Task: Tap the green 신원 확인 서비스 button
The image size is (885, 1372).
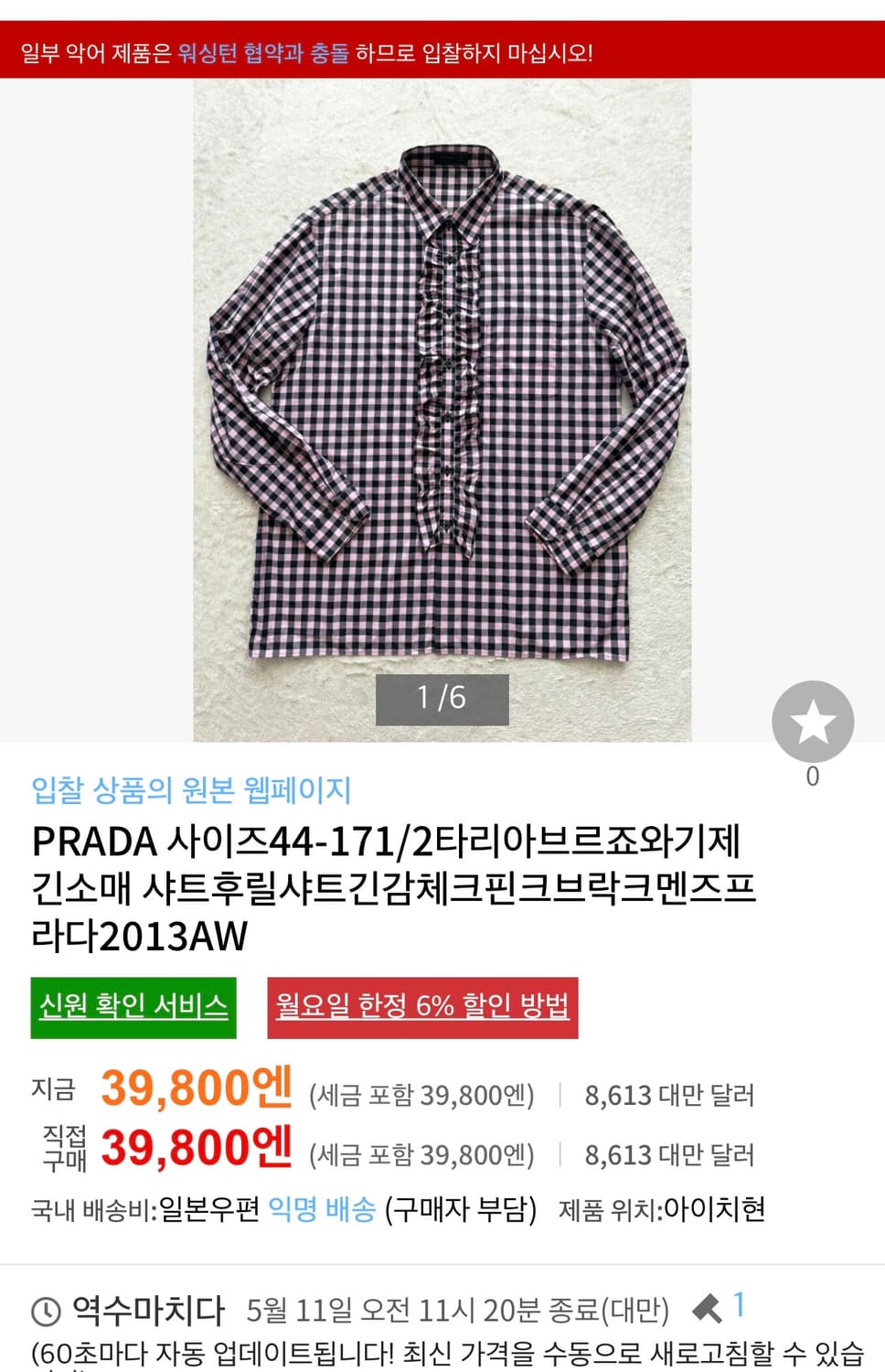Action: [133, 1007]
